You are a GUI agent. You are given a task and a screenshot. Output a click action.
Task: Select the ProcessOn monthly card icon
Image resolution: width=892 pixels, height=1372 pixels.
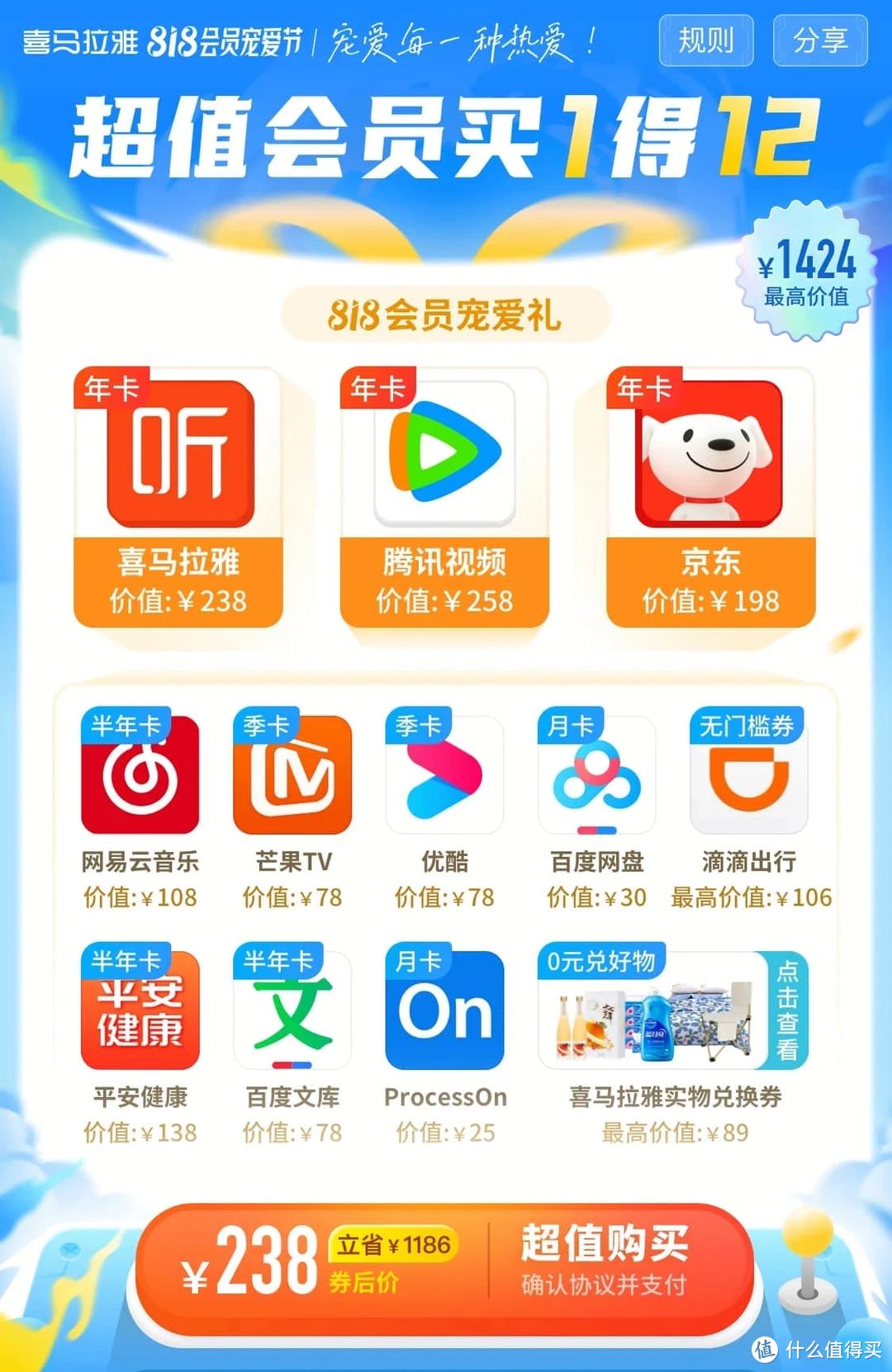coord(444,1011)
